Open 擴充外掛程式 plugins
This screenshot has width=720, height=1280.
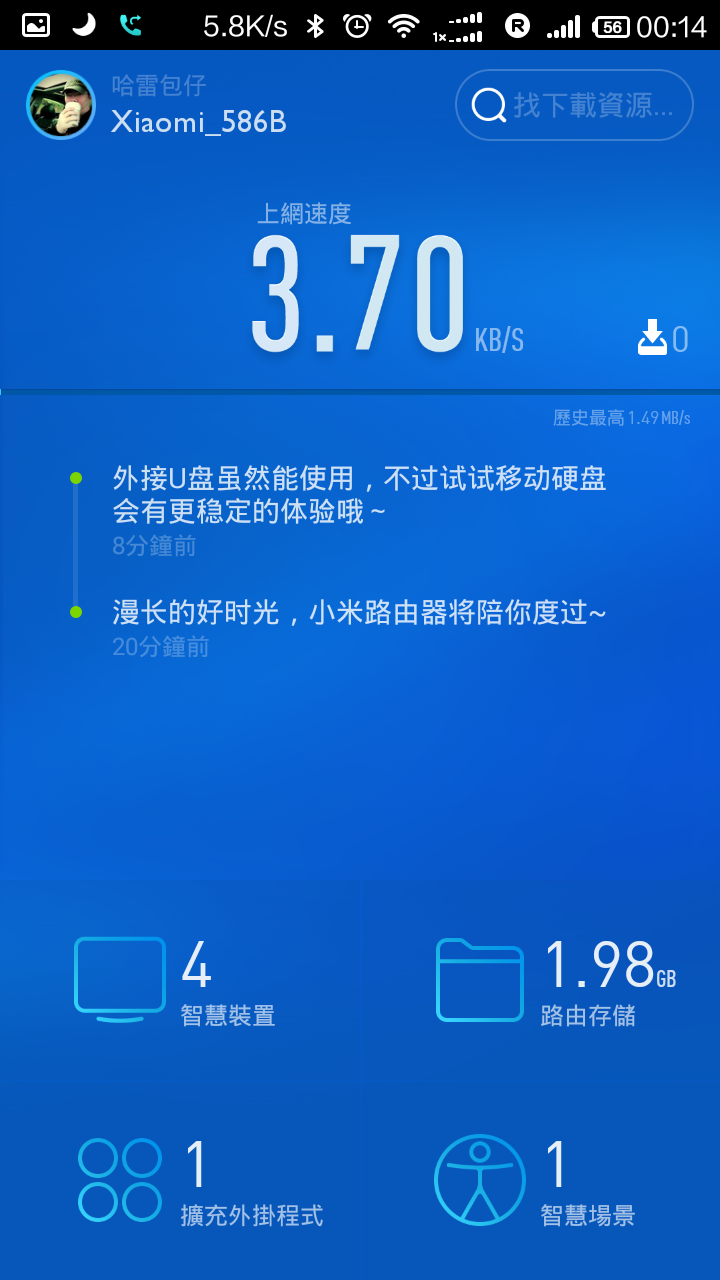(x=200, y=1182)
